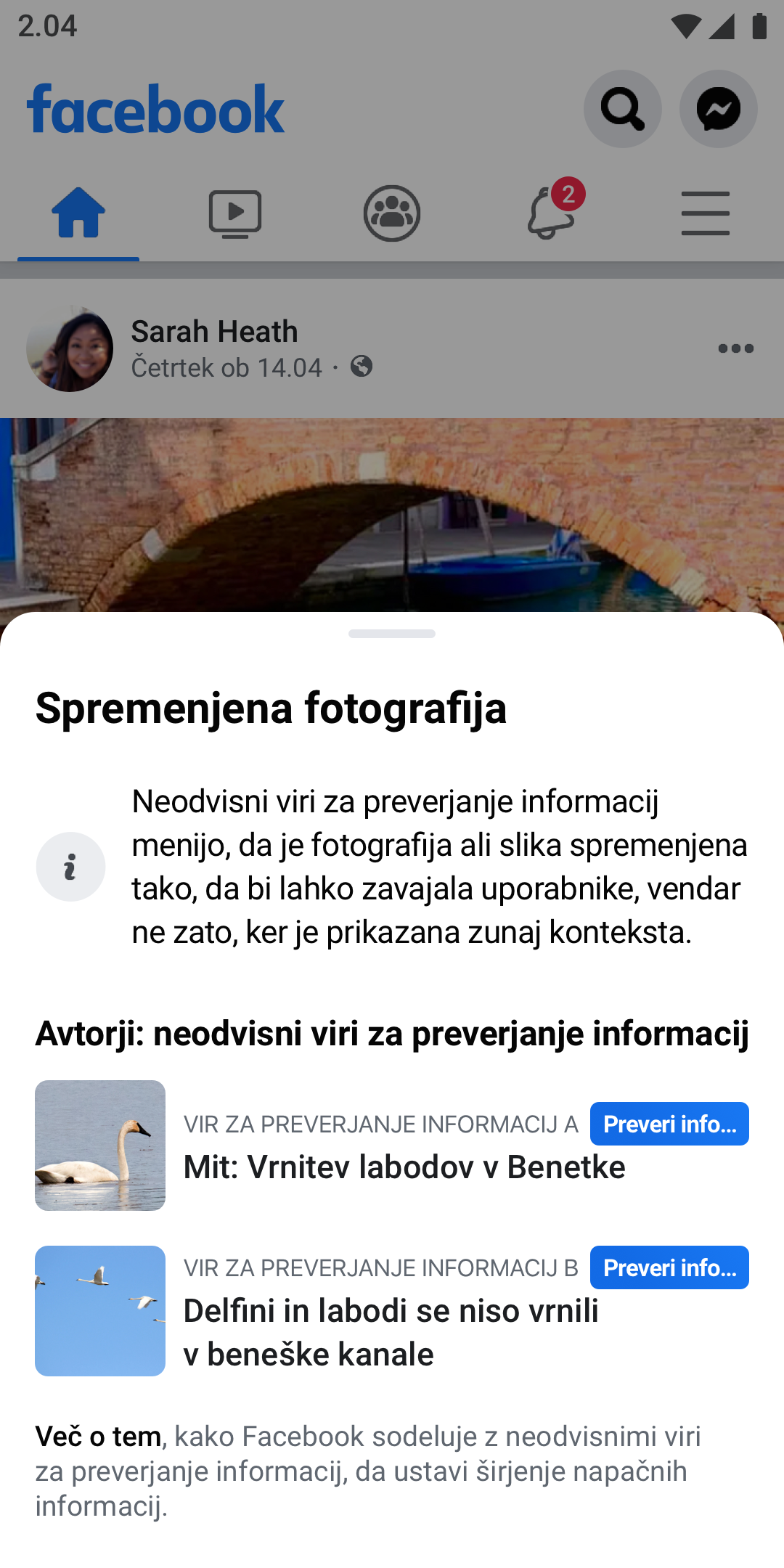Open the three-dot options on Sarah Heath's post
The height and width of the screenshot is (1568, 784).
point(736,348)
